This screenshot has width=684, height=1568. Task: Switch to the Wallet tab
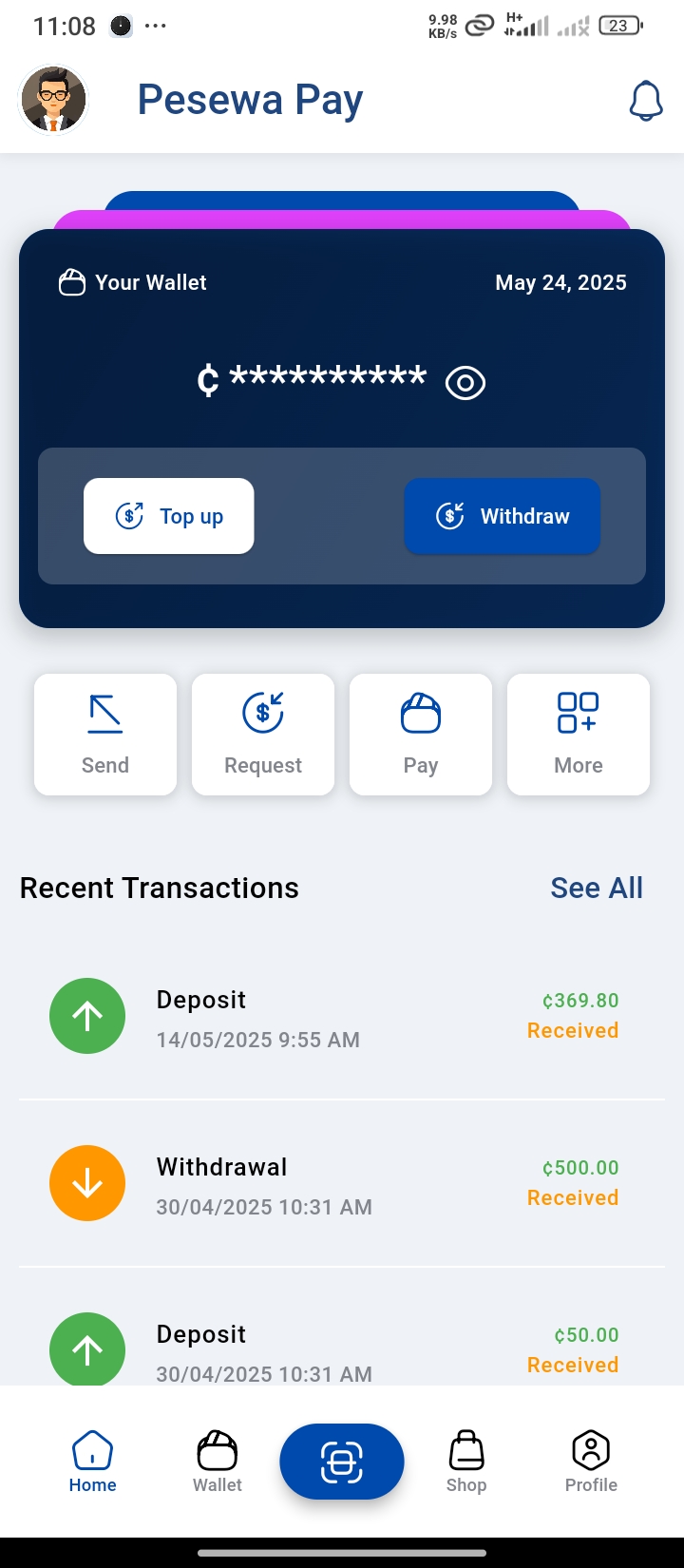click(218, 1462)
